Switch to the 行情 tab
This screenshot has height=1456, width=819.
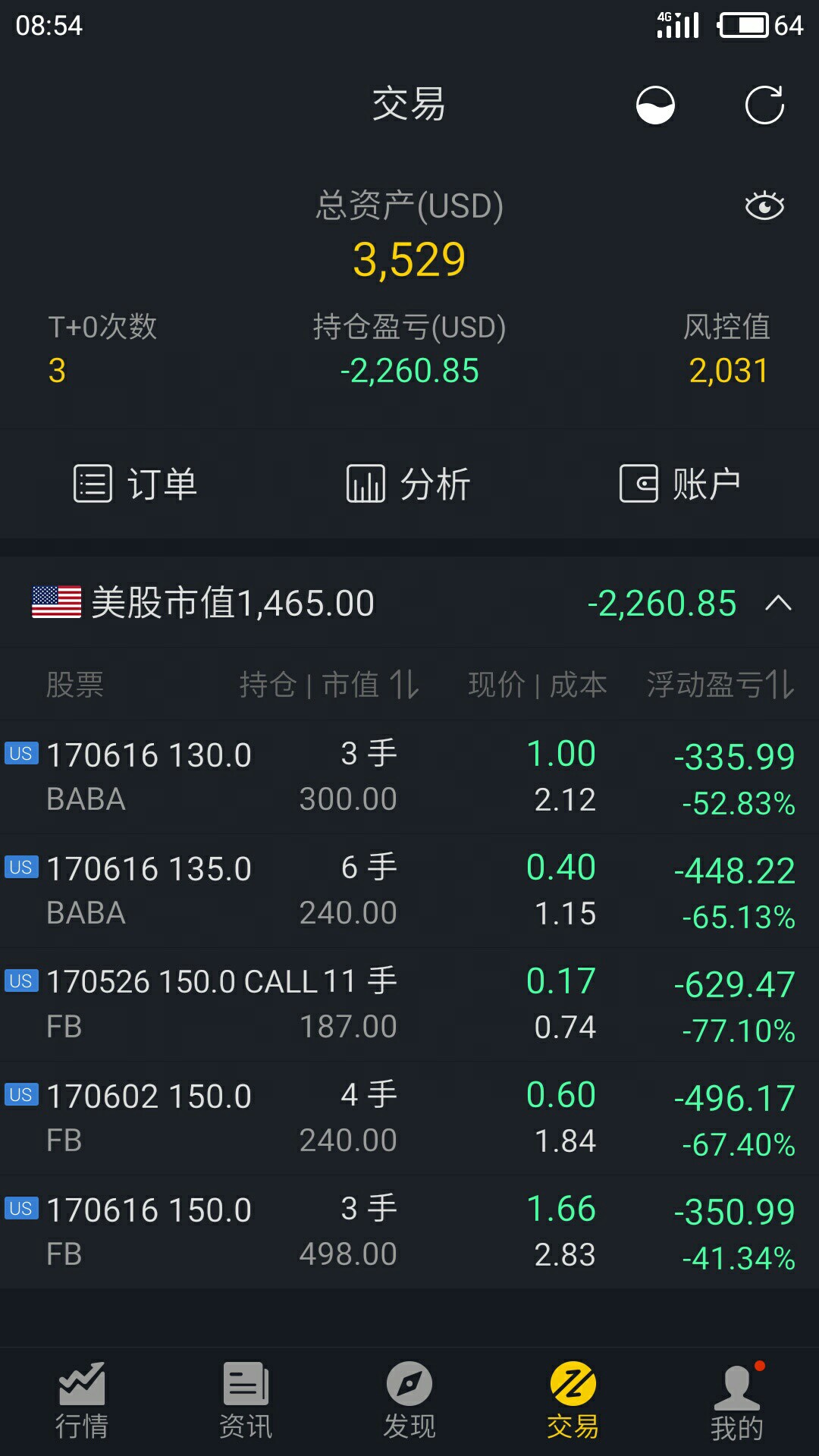(x=82, y=1401)
